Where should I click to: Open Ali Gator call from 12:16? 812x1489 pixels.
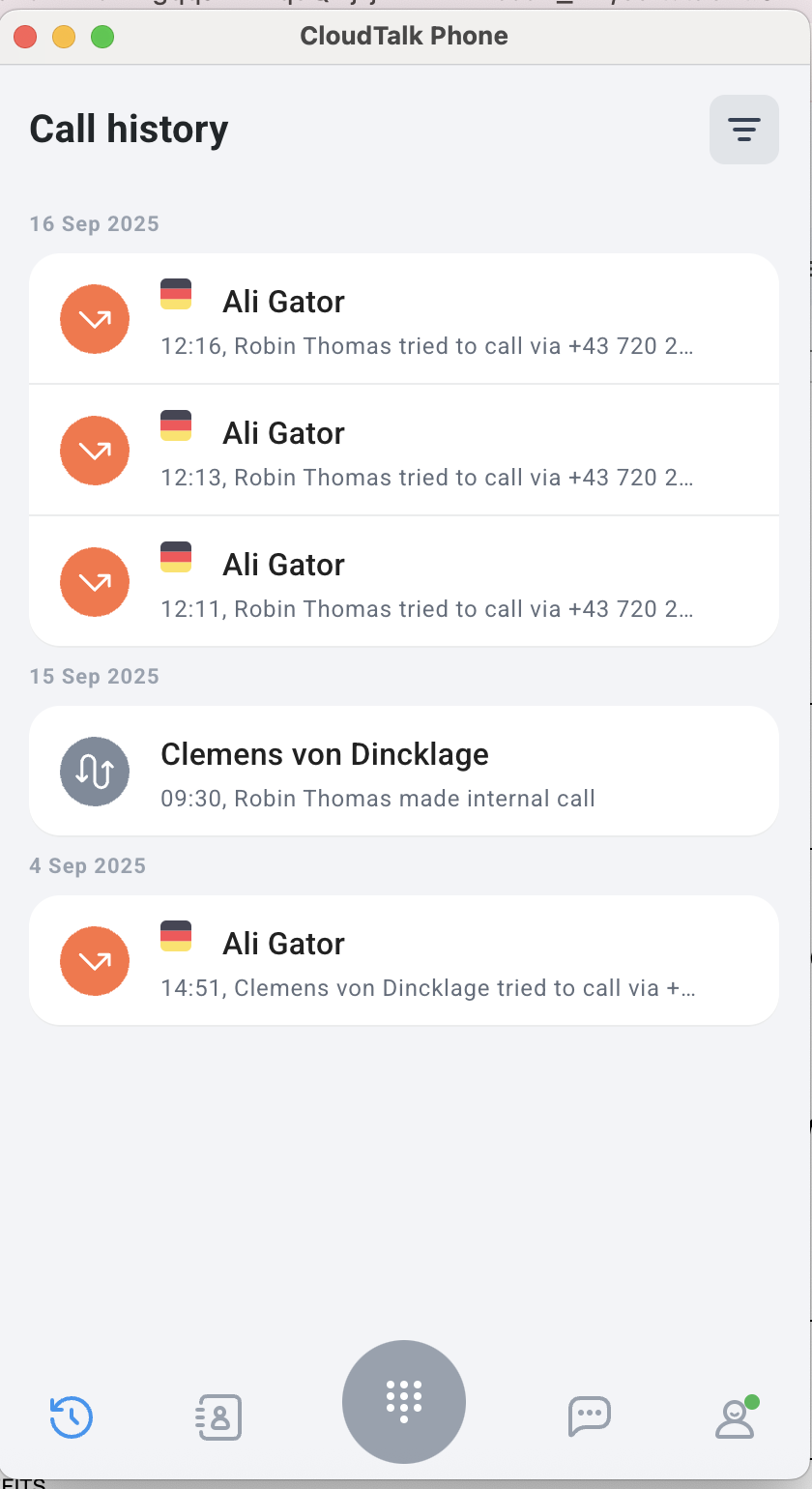click(x=404, y=319)
